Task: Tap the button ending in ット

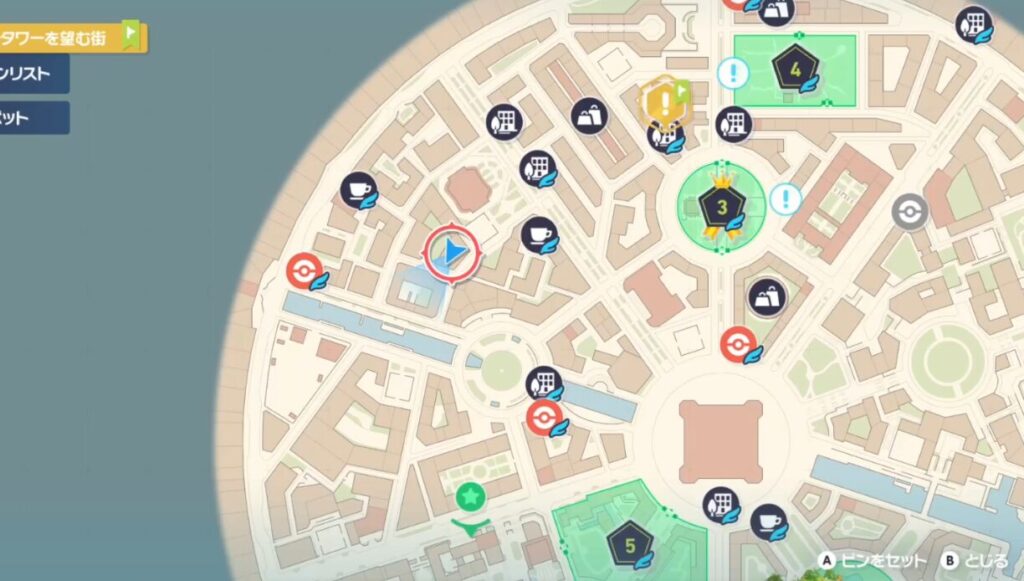Action: point(34,117)
